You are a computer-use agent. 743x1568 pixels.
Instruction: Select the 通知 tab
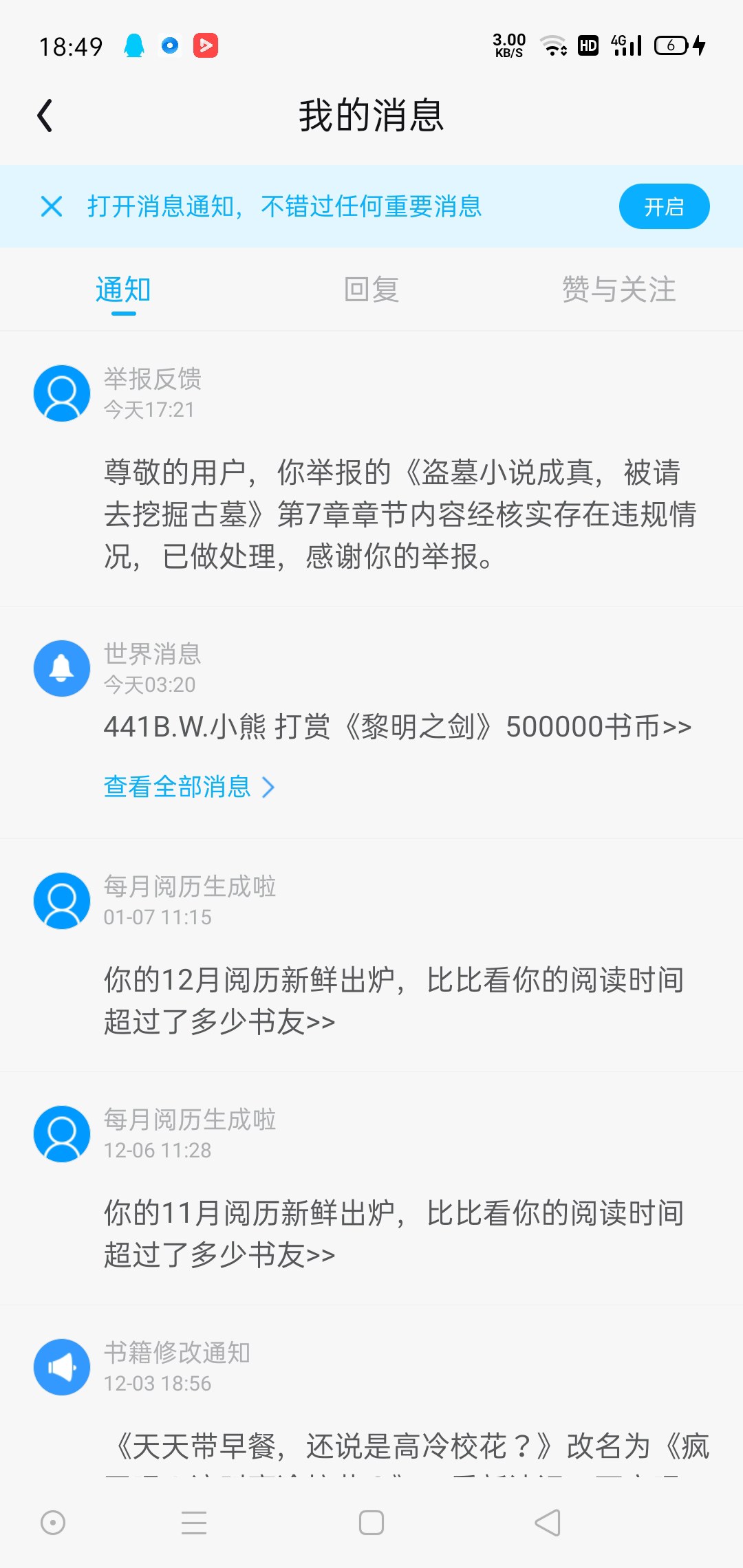pyautogui.click(x=124, y=290)
